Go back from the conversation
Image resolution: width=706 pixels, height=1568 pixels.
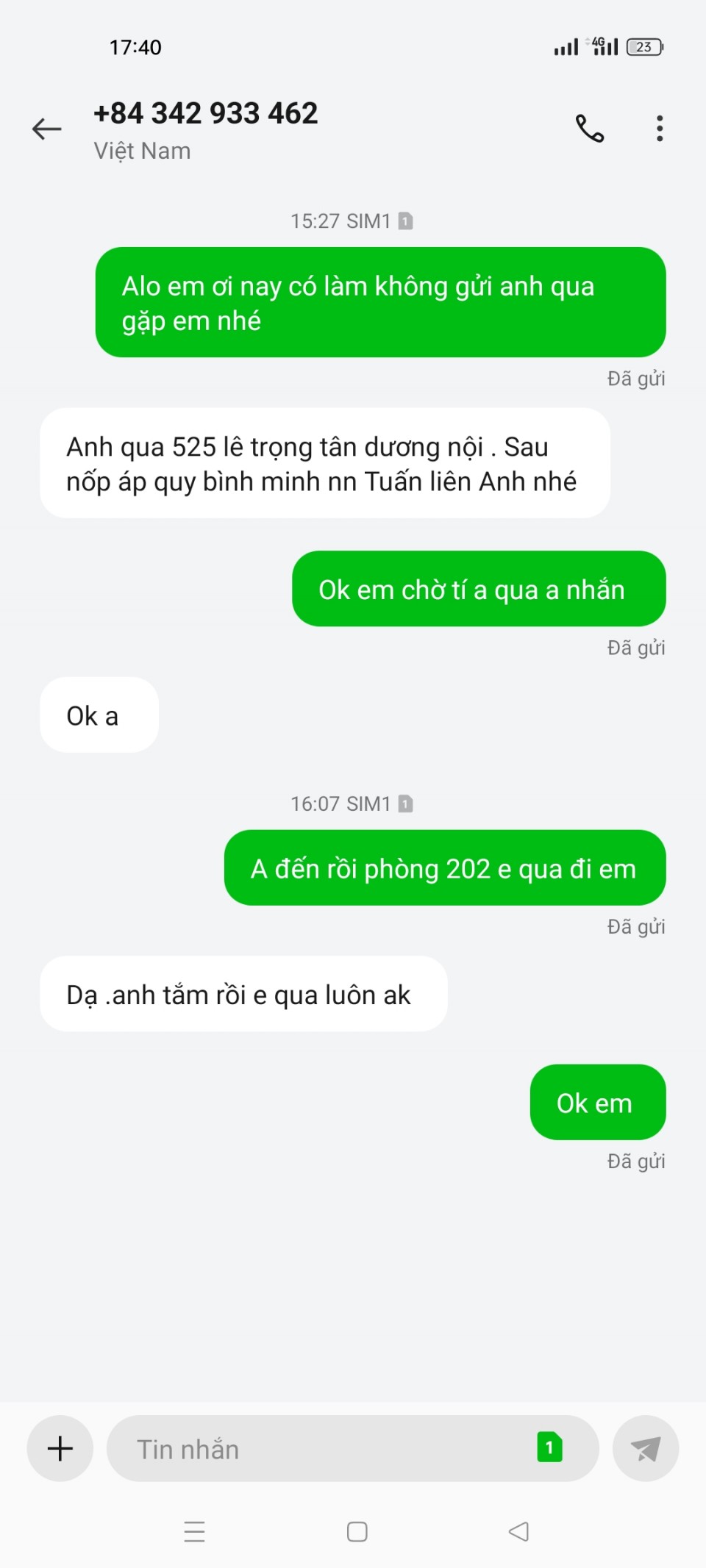tap(46, 129)
